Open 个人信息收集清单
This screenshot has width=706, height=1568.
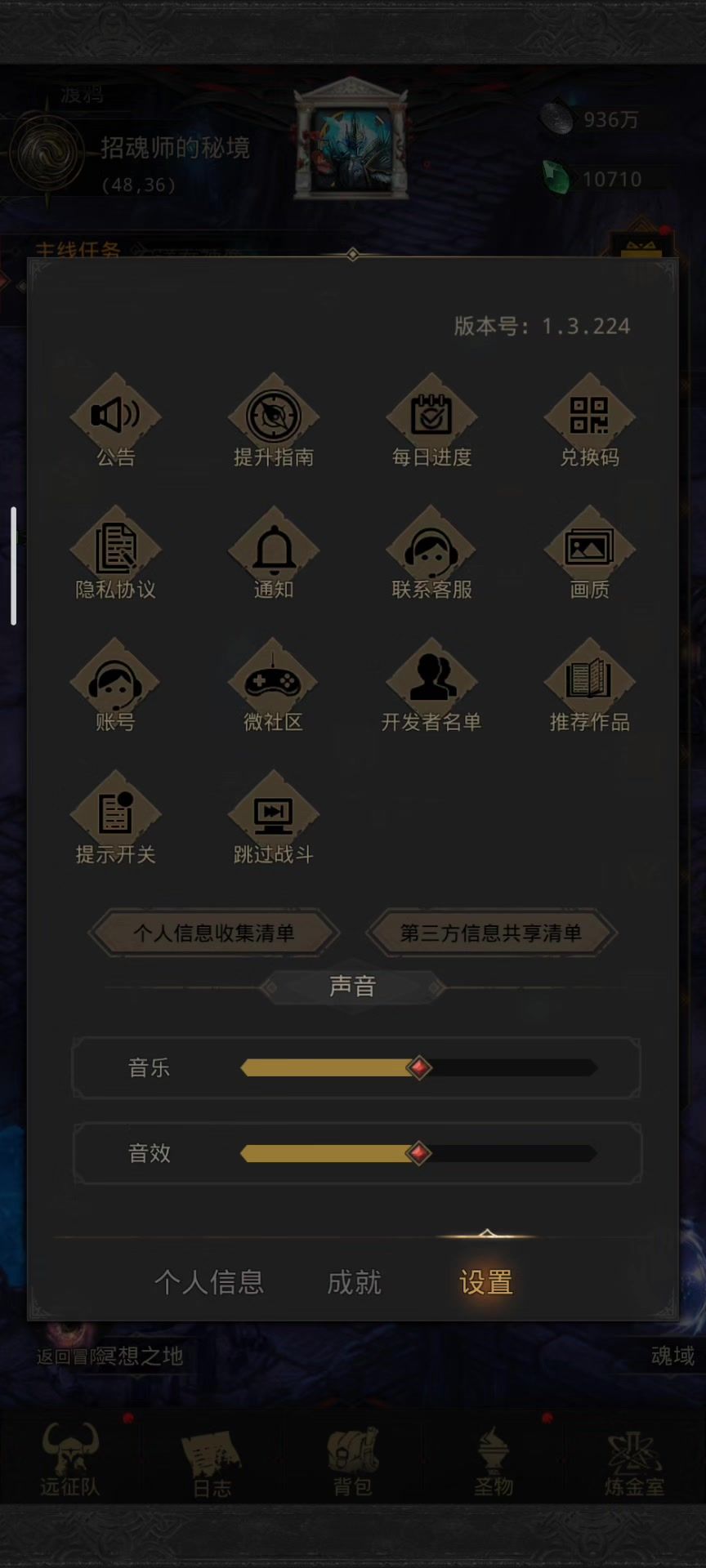tap(214, 933)
